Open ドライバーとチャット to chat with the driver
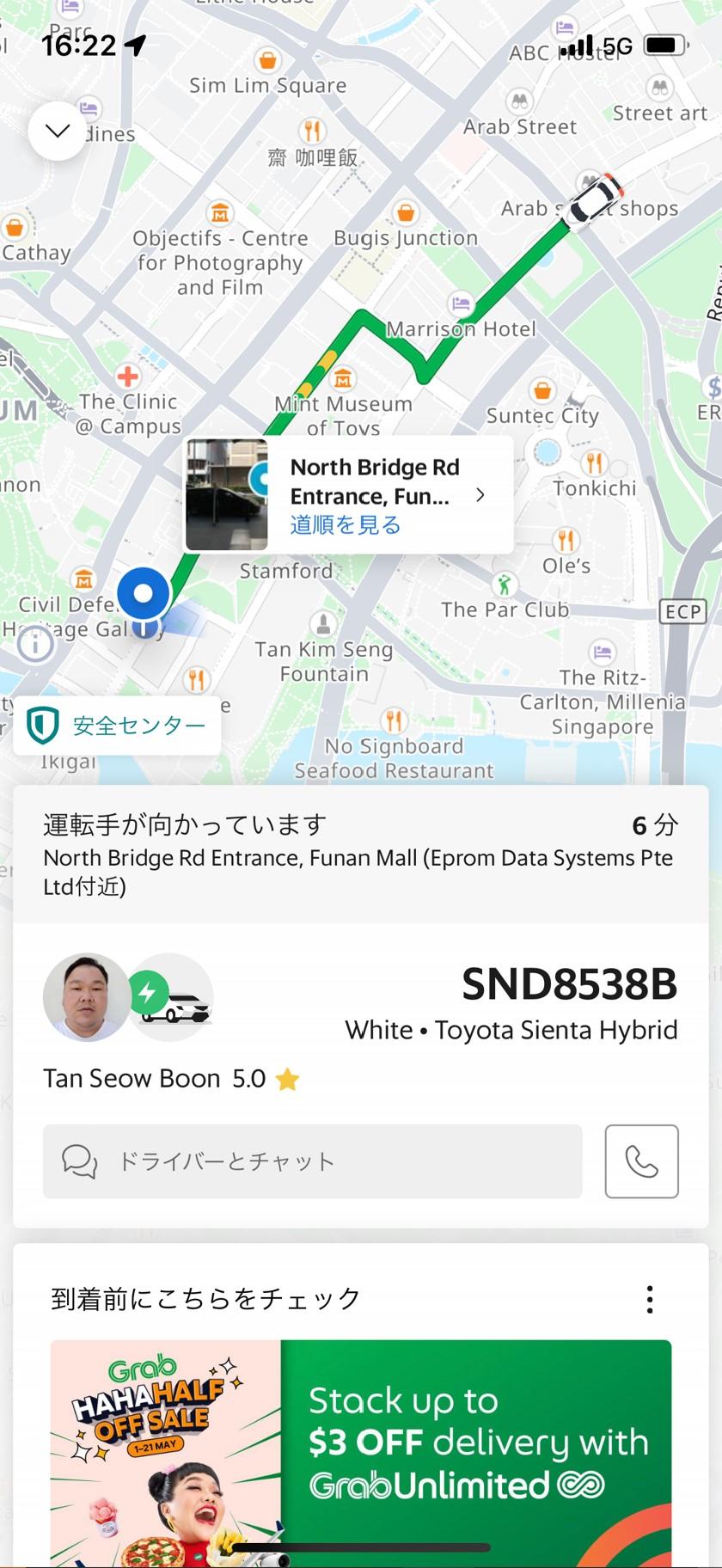This screenshot has width=722, height=1568. click(313, 1161)
